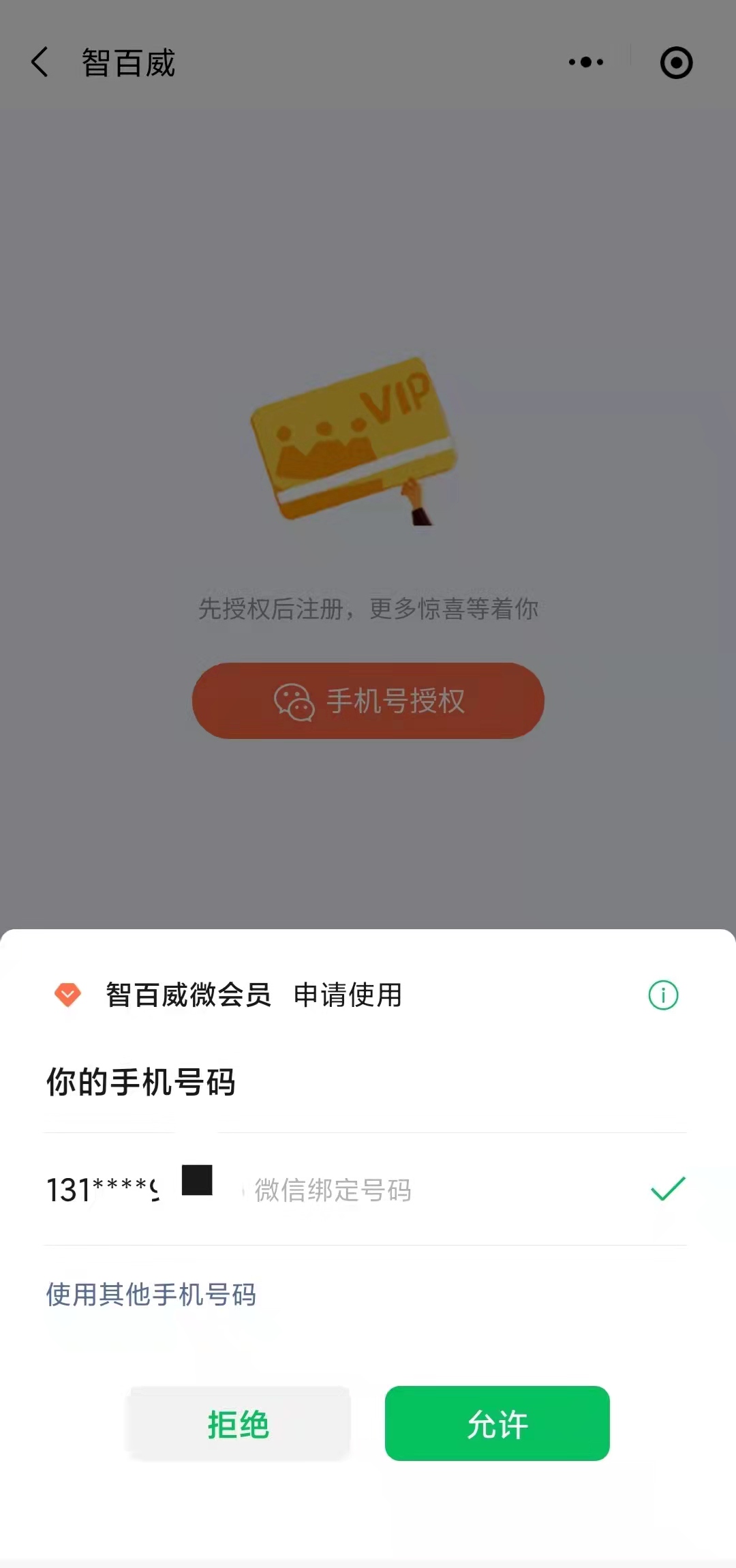Tap 允许 to allow phone number access
Image resolution: width=736 pixels, height=1568 pixels.
pyautogui.click(x=497, y=1423)
